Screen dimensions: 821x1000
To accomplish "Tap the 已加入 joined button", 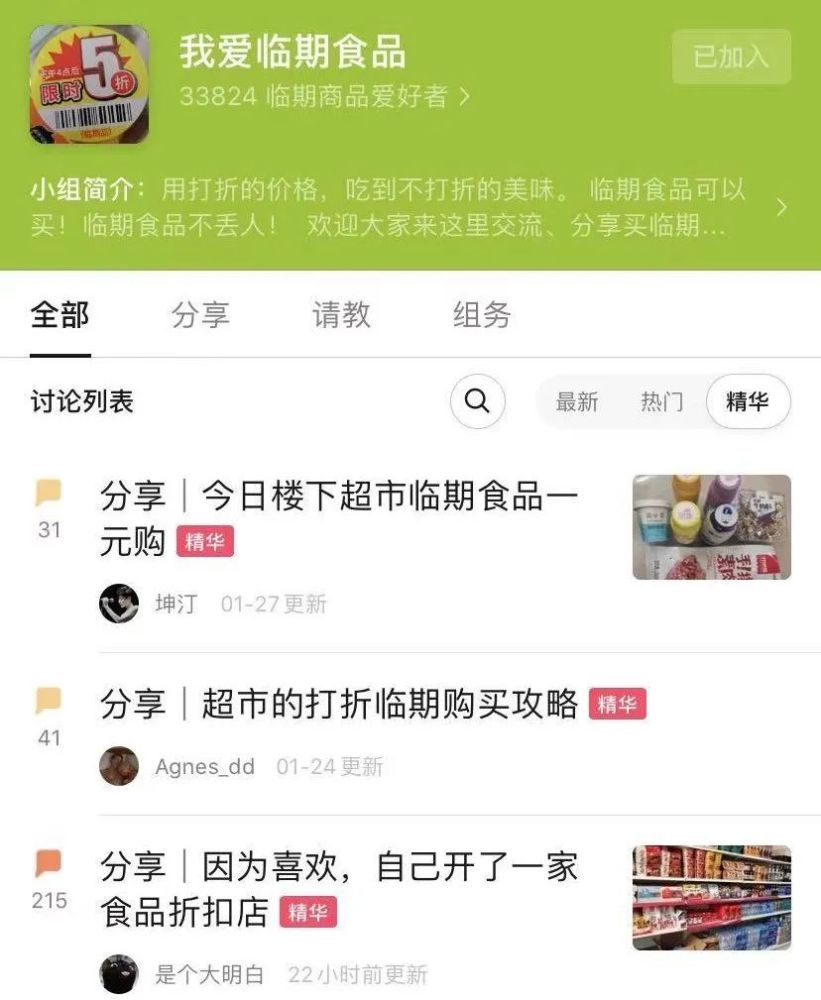I will (x=730, y=57).
